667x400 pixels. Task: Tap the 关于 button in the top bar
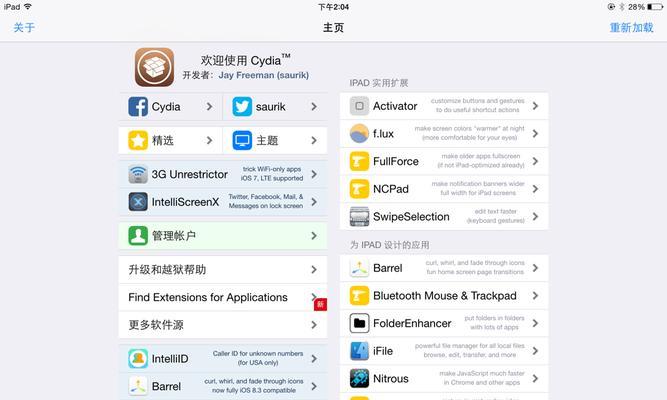[x=24, y=28]
